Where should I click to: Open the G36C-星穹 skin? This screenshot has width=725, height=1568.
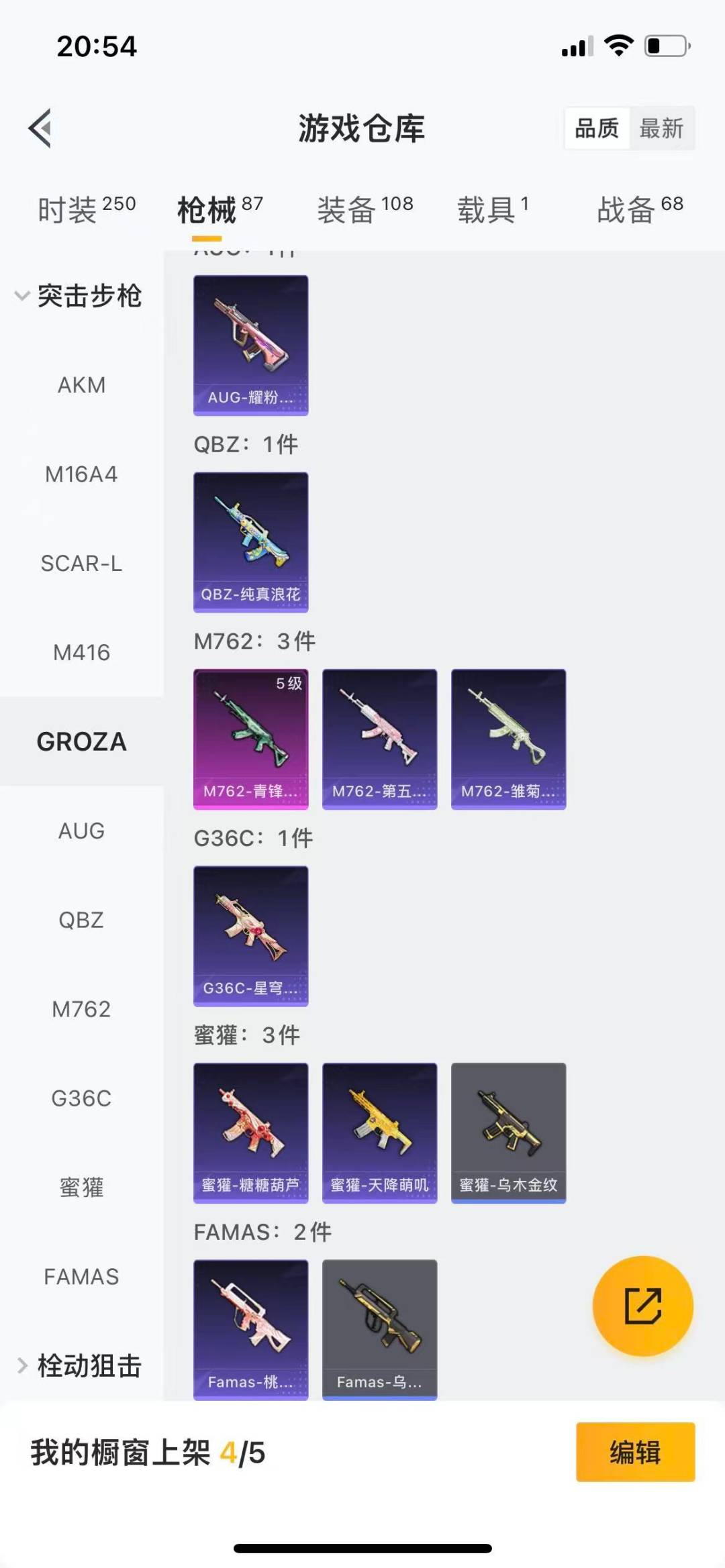tap(250, 935)
